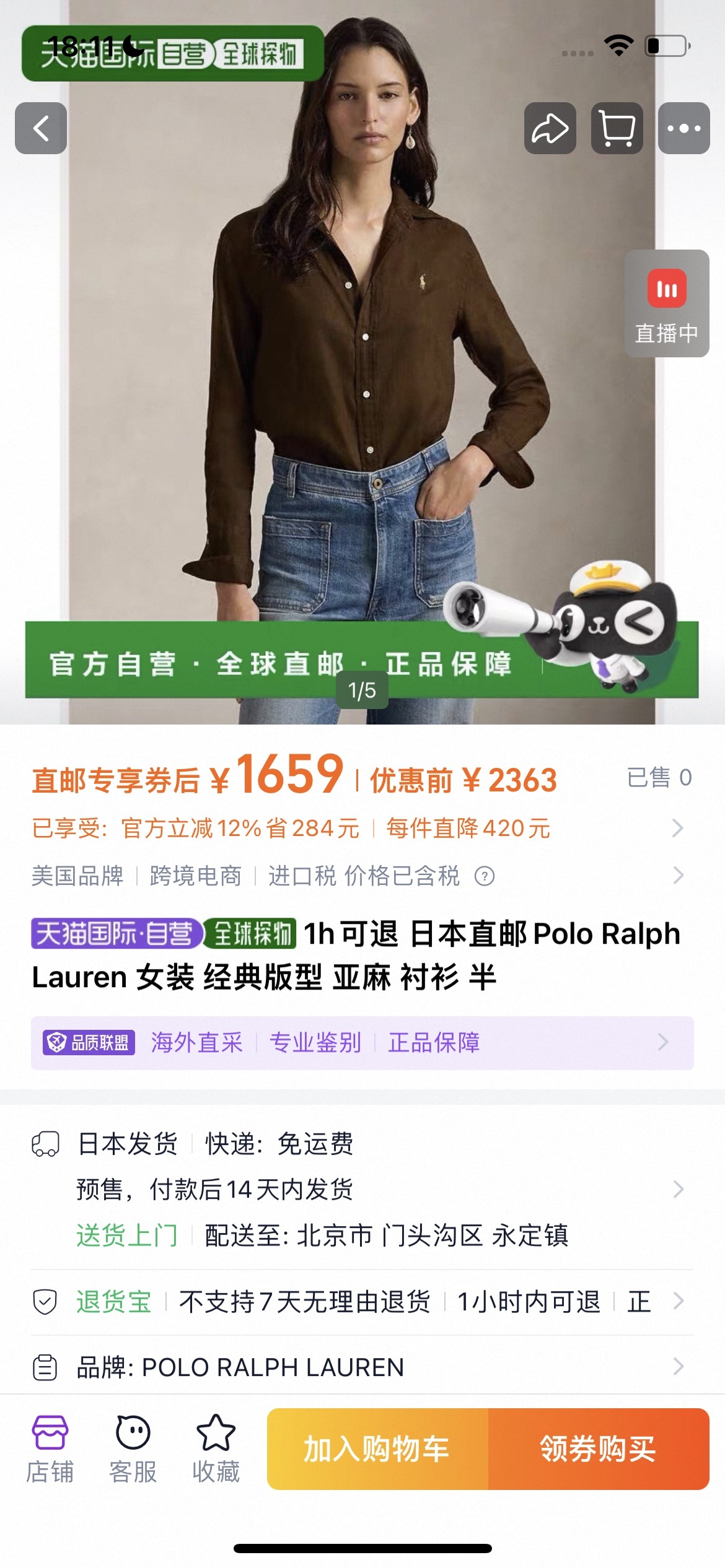Visit the 店铺 store page
Image resolution: width=725 pixels, height=1568 pixels.
[x=50, y=1449]
